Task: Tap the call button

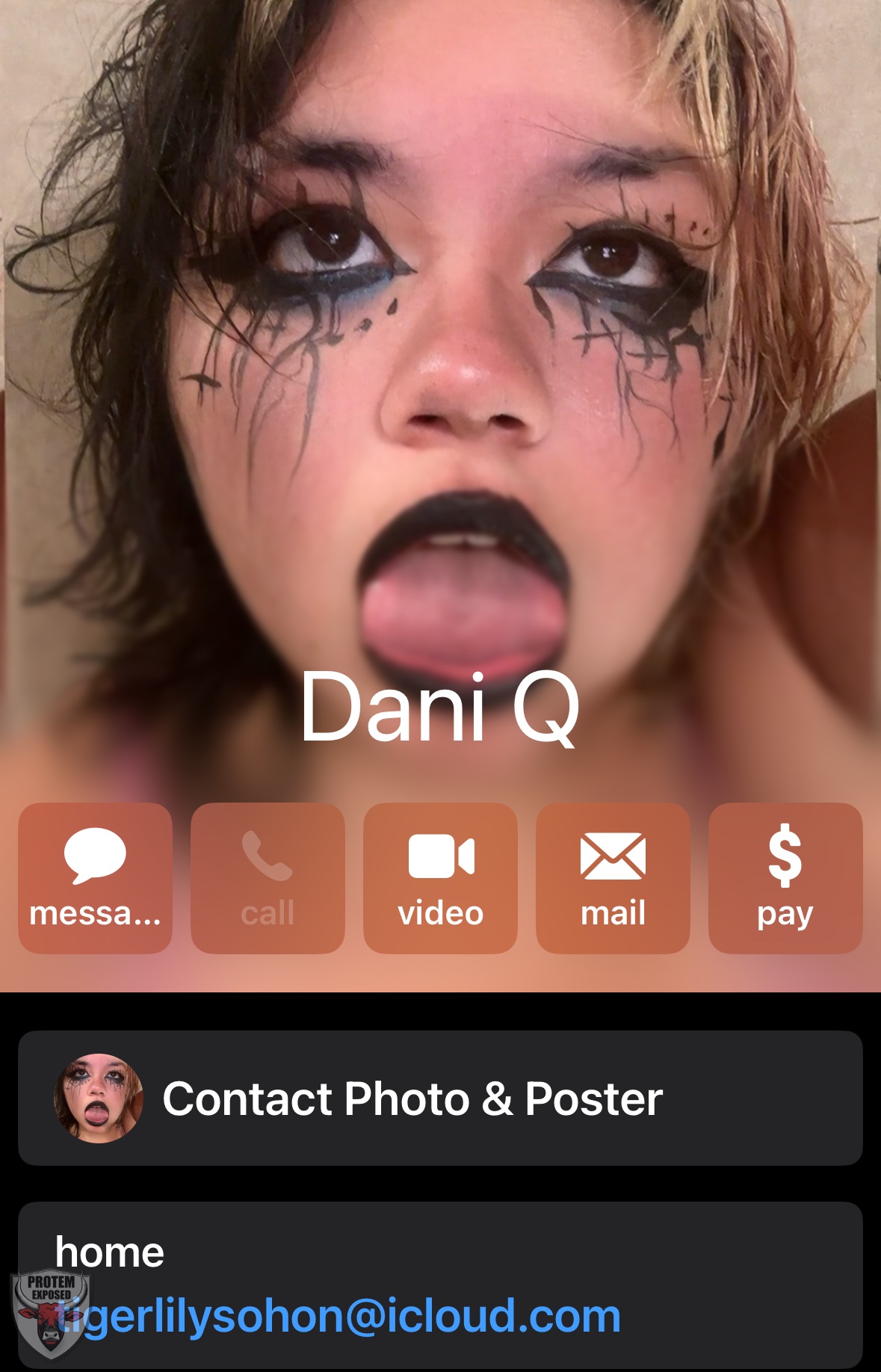Action: (268, 877)
